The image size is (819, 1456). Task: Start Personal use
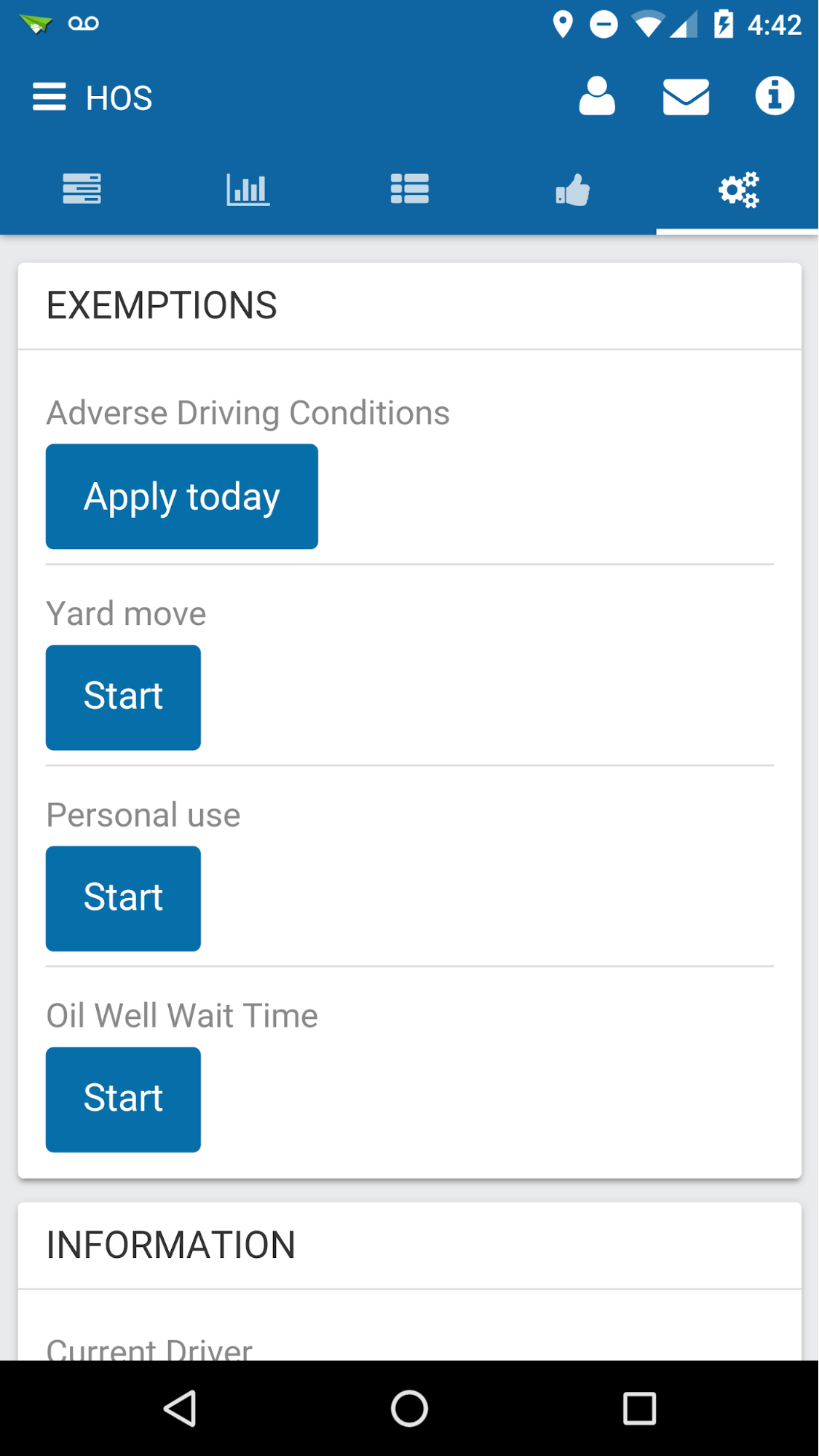pyautogui.click(x=123, y=899)
